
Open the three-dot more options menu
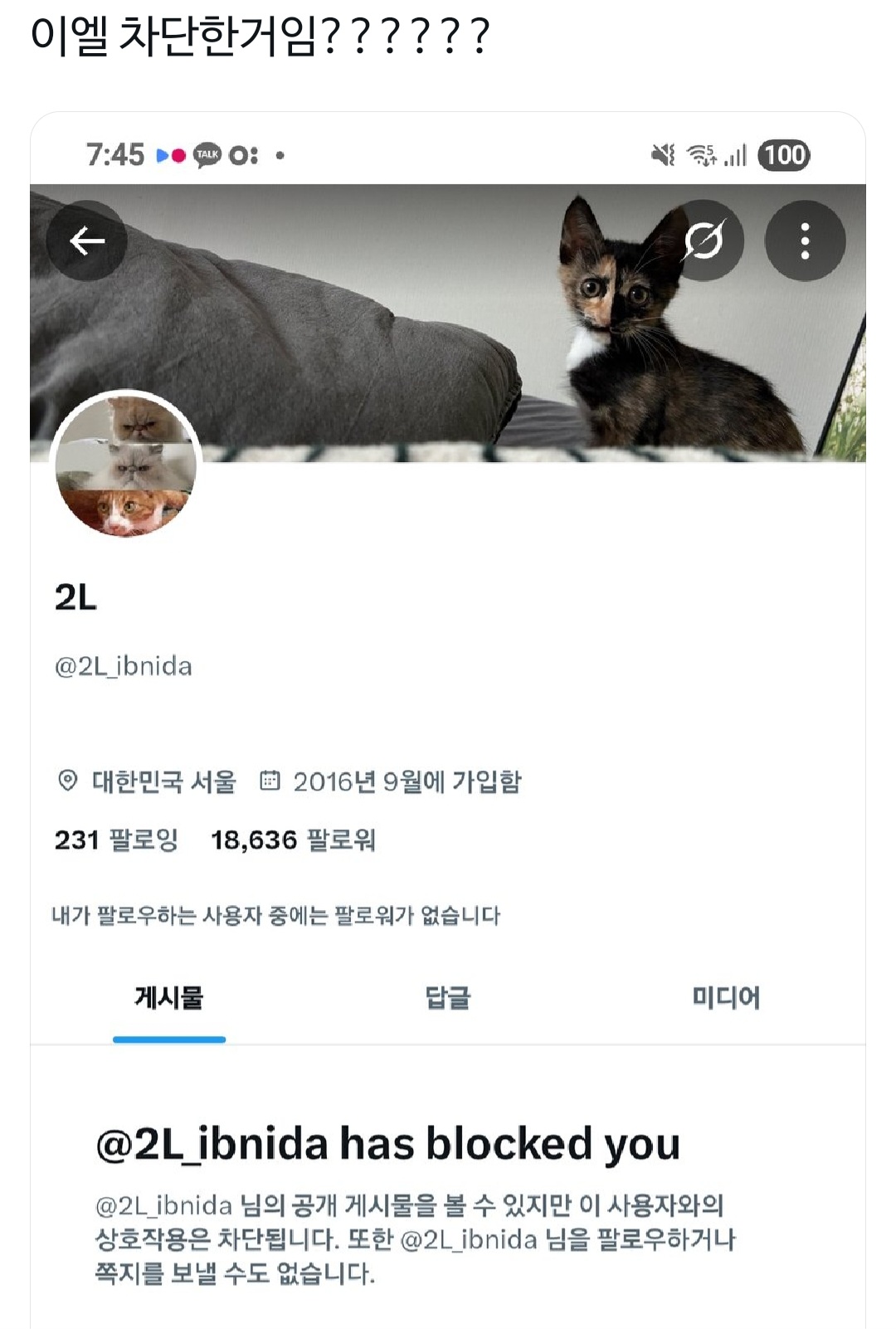pyautogui.click(x=799, y=240)
